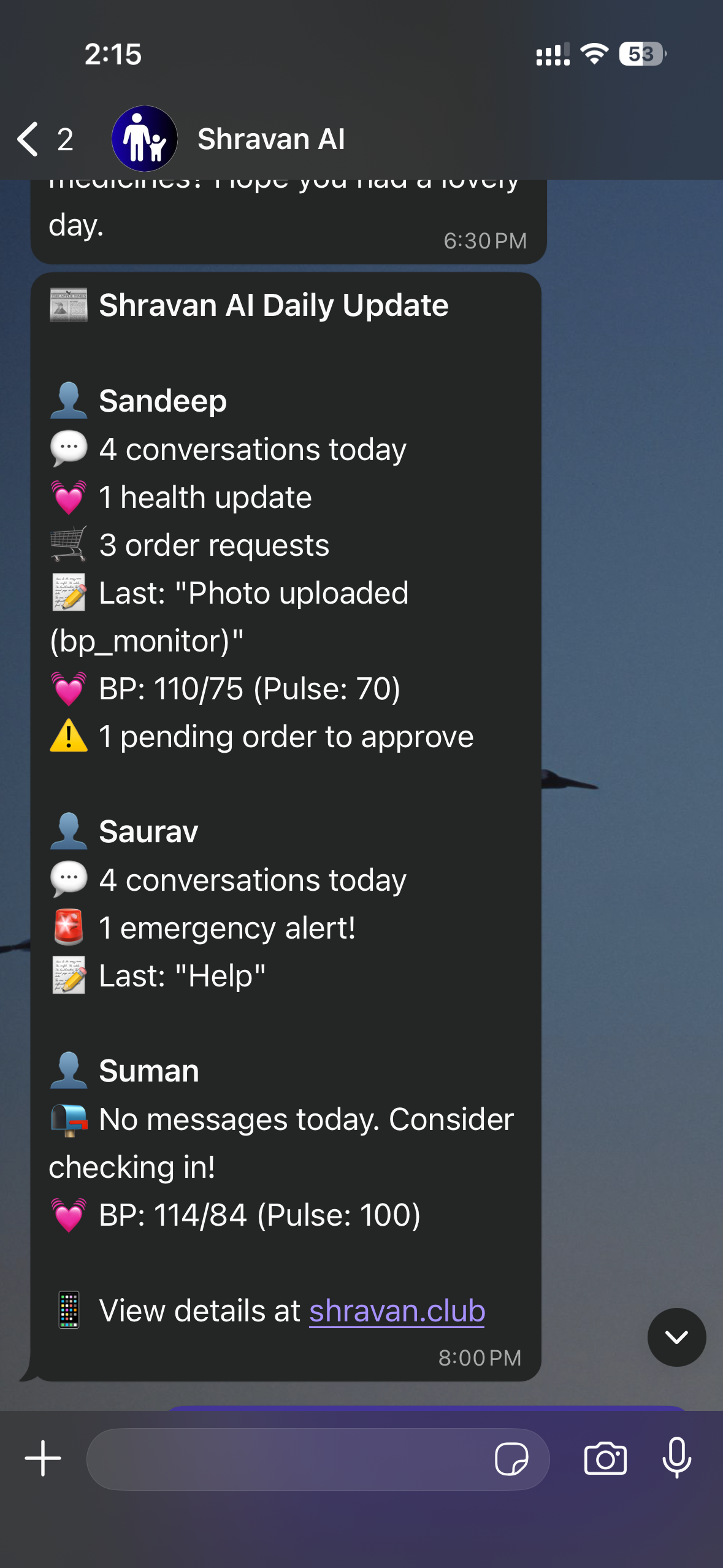Focus the message text field

tap(288, 1459)
